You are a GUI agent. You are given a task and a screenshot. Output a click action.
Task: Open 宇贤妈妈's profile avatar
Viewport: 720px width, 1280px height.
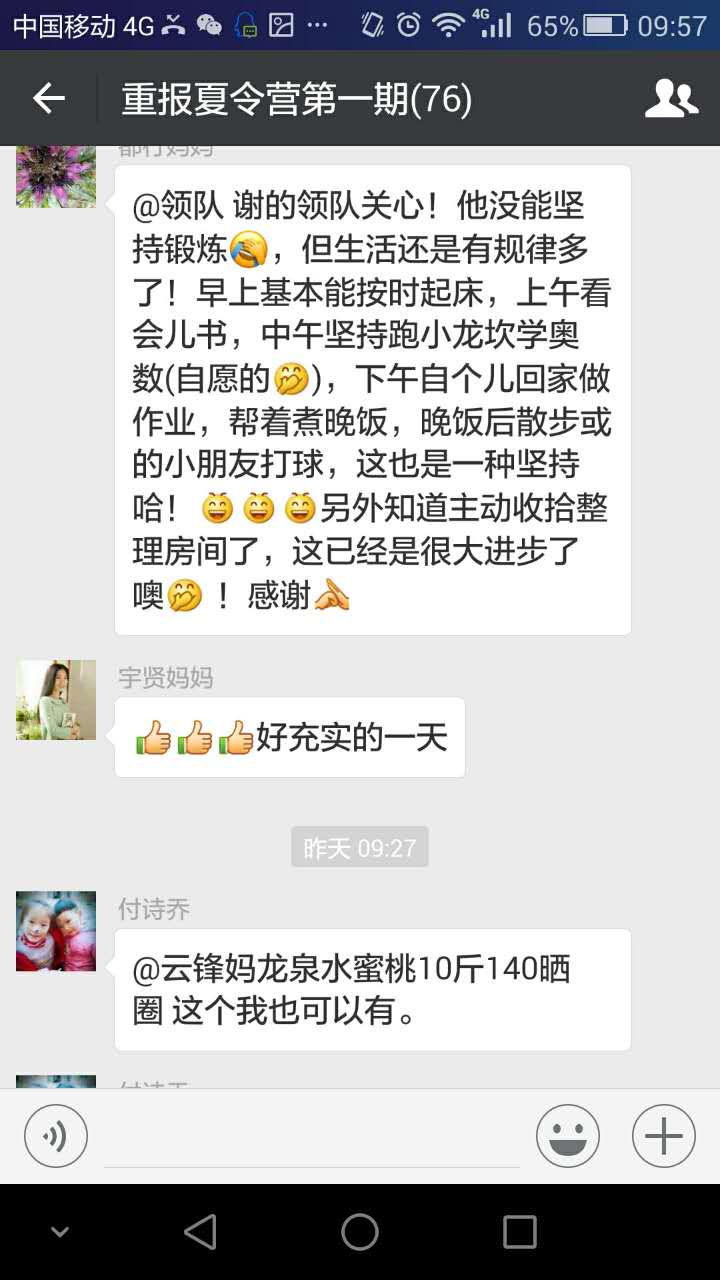pyautogui.click(x=56, y=700)
